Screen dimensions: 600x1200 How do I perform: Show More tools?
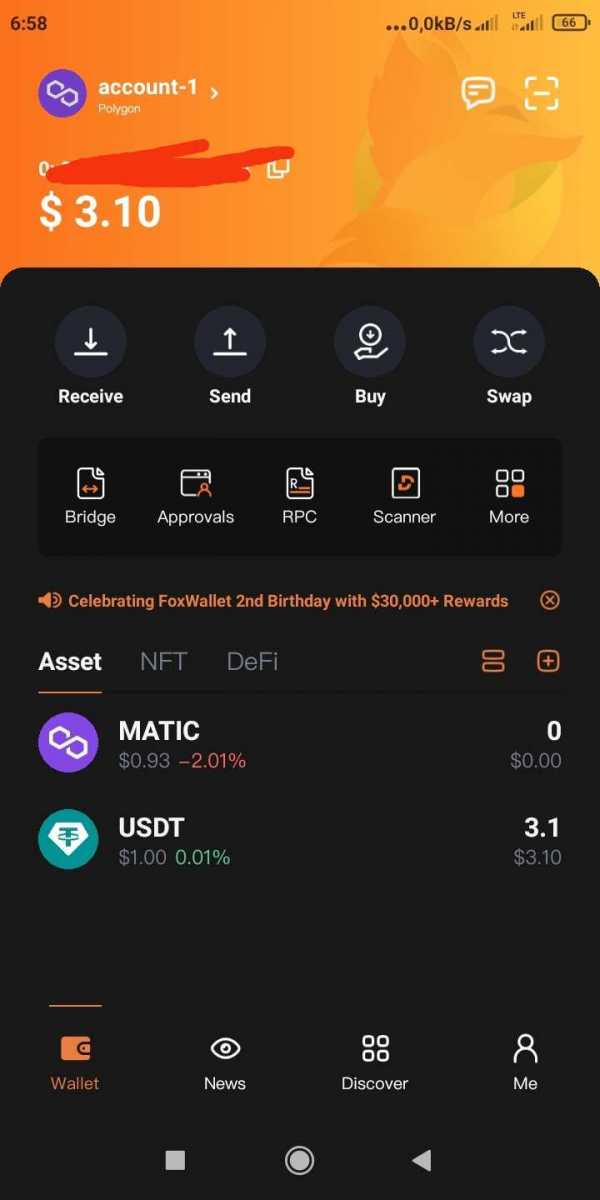click(509, 496)
